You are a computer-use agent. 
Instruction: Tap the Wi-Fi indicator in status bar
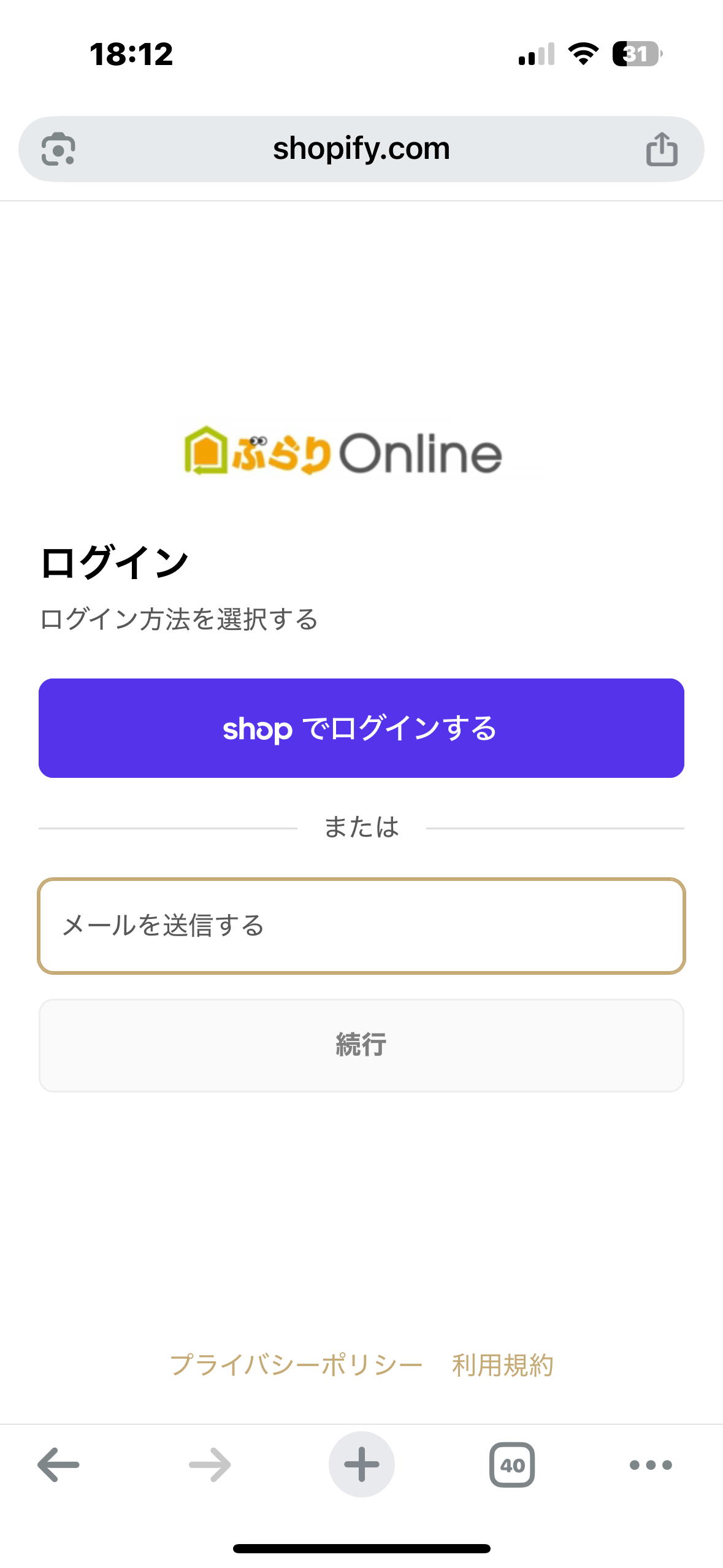[x=582, y=55]
